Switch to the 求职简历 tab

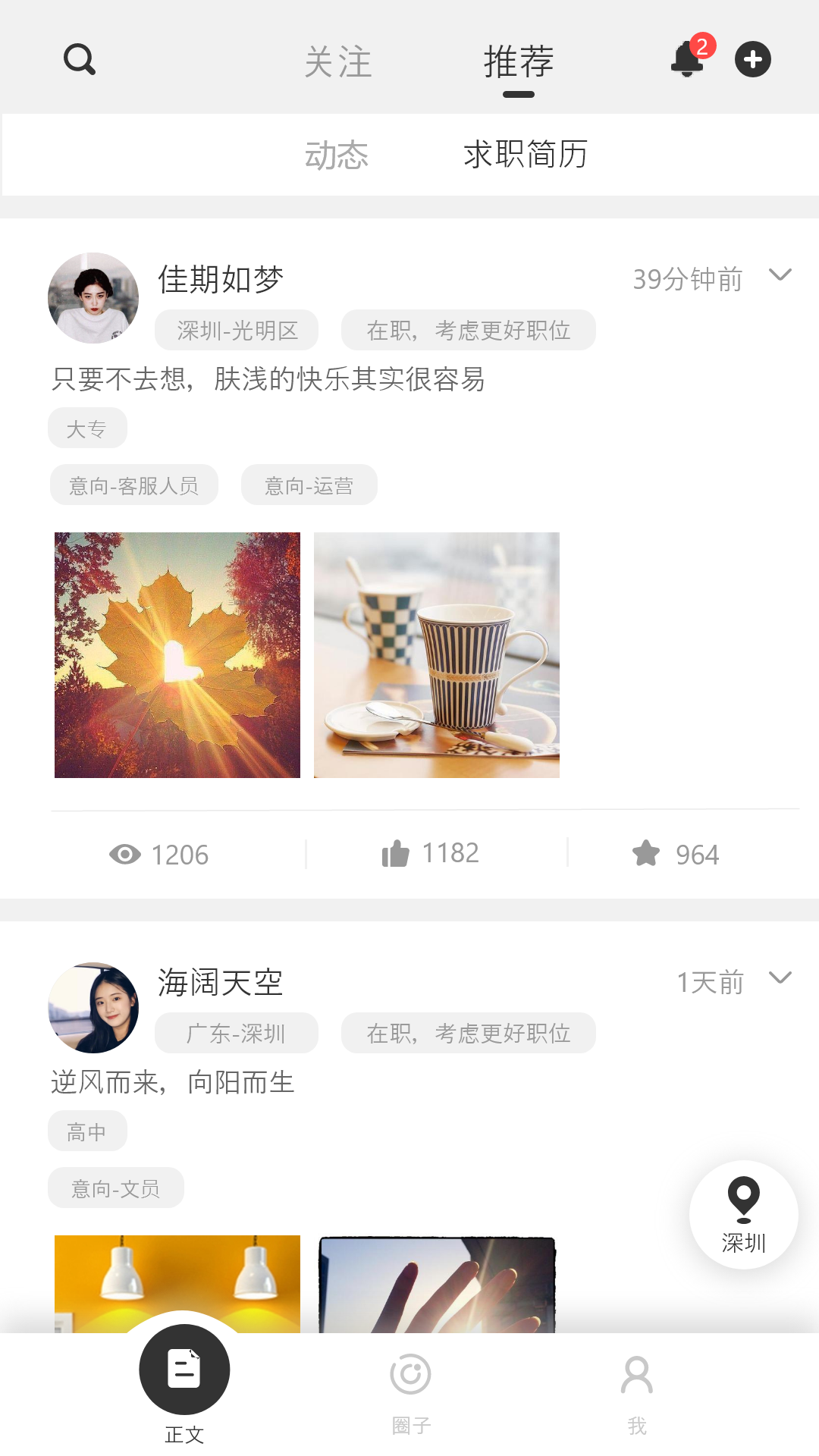pos(527,154)
